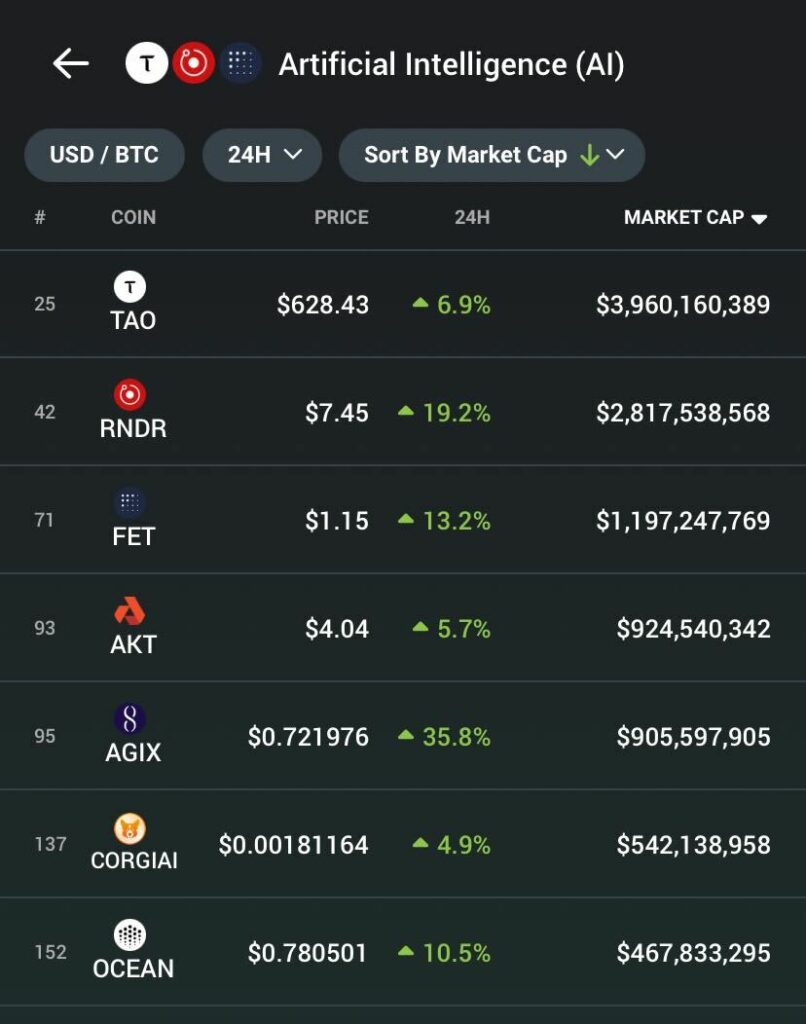The width and height of the screenshot is (806, 1024).
Task: Select the CORGIAI coin logo
Action: pos(131,827)
